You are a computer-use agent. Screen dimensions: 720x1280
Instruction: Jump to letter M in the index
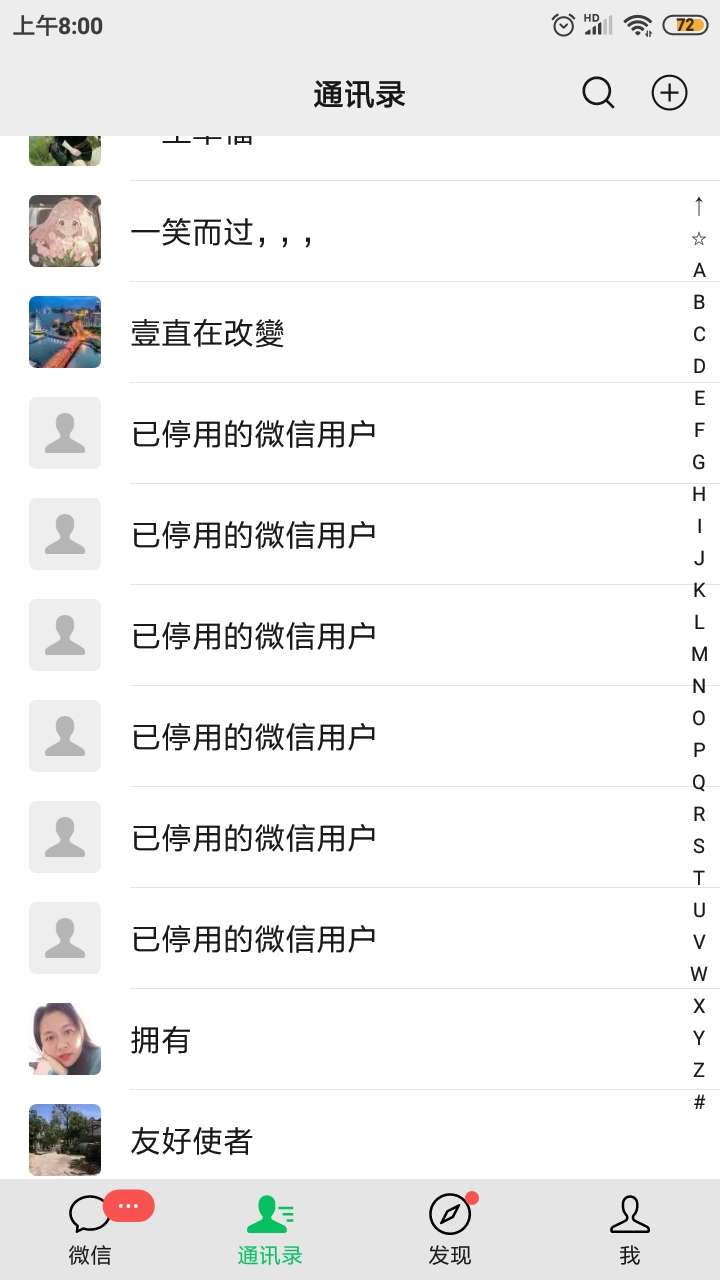pyautogui.click(x=699, y=654)
